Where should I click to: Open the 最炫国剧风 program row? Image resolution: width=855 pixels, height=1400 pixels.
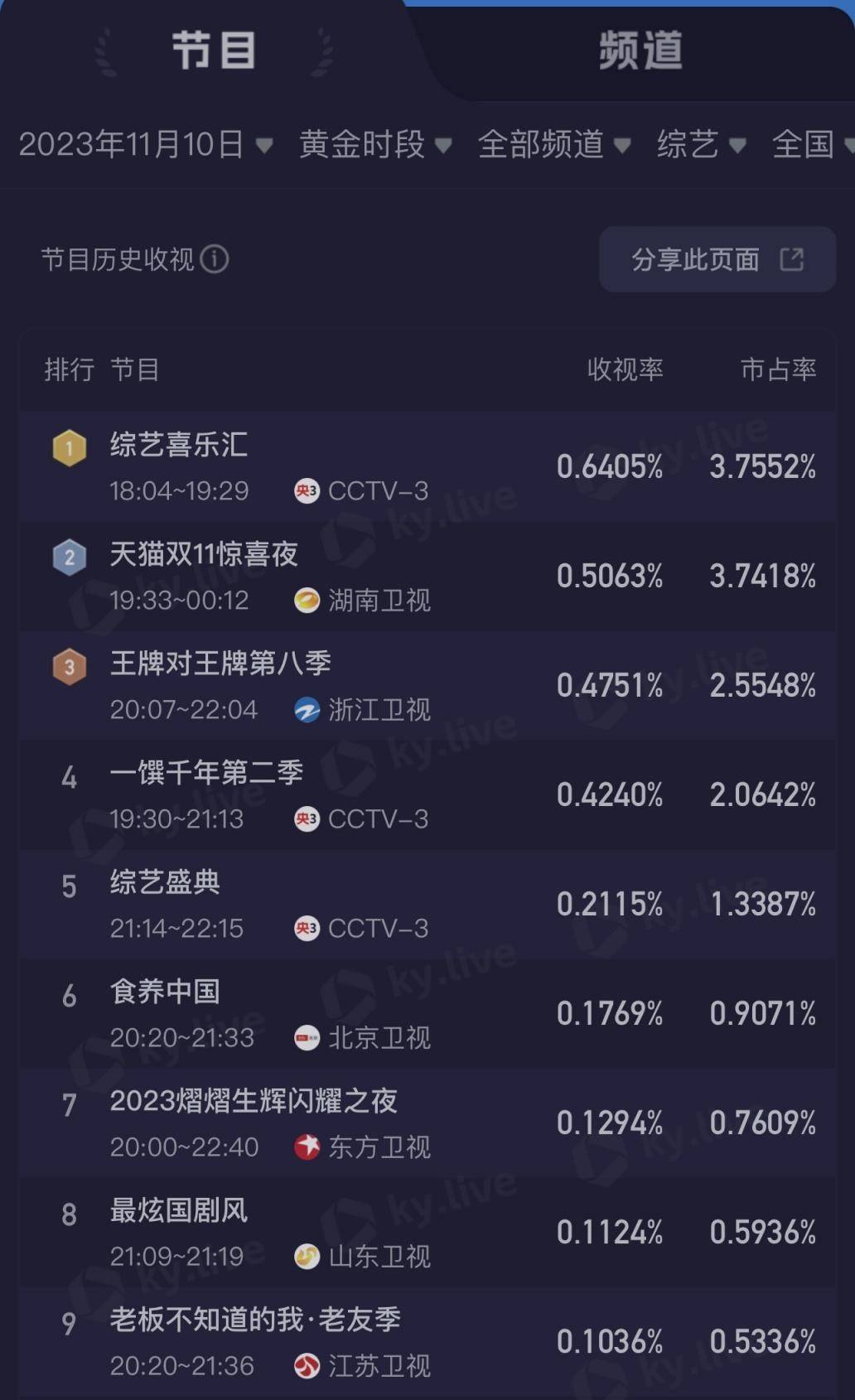coord(427,1232)
